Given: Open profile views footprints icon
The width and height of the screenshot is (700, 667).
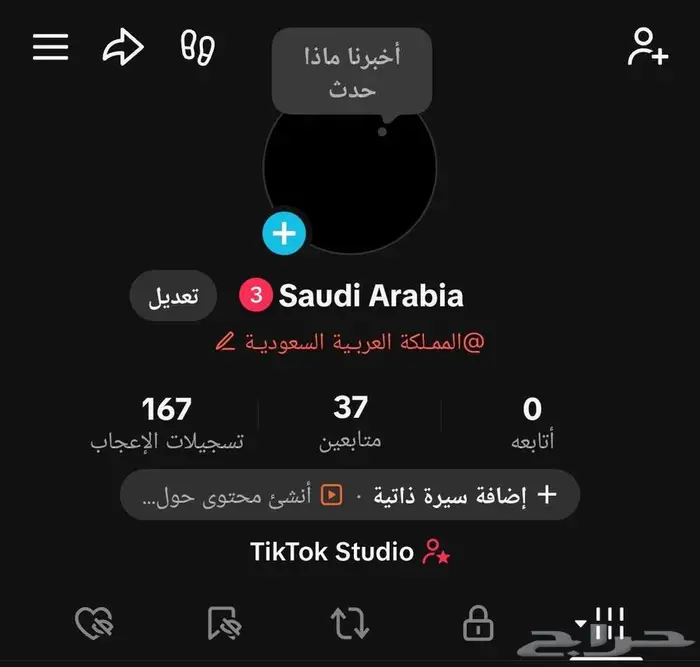Looking at the screenshot, I should click(x=198, y=47).
